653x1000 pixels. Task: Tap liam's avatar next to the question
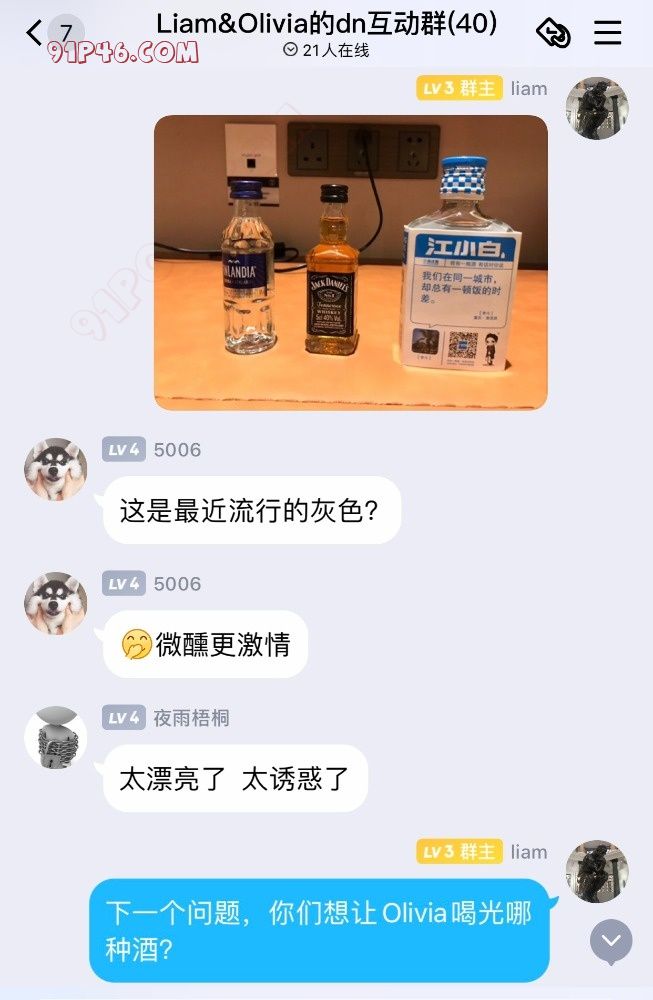(x=597, y=871)
